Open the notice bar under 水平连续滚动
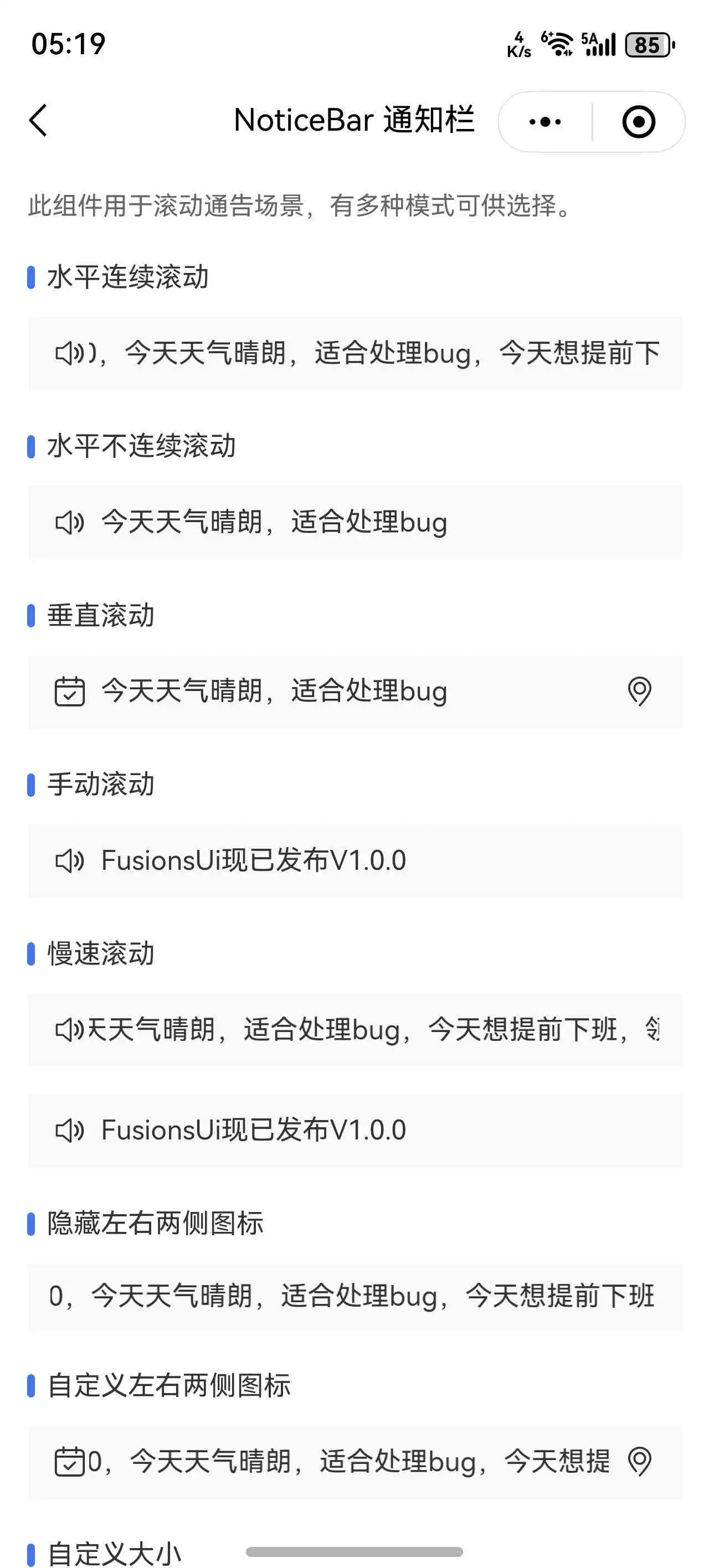Screen dimensions: 709x1568 (x=354, y=353)
